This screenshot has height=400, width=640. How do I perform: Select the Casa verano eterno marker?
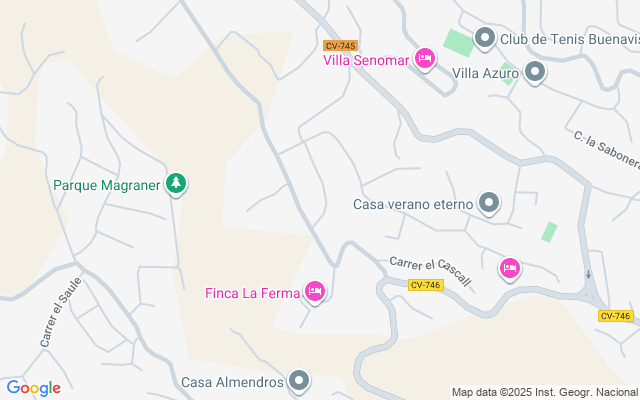(489, 203)
